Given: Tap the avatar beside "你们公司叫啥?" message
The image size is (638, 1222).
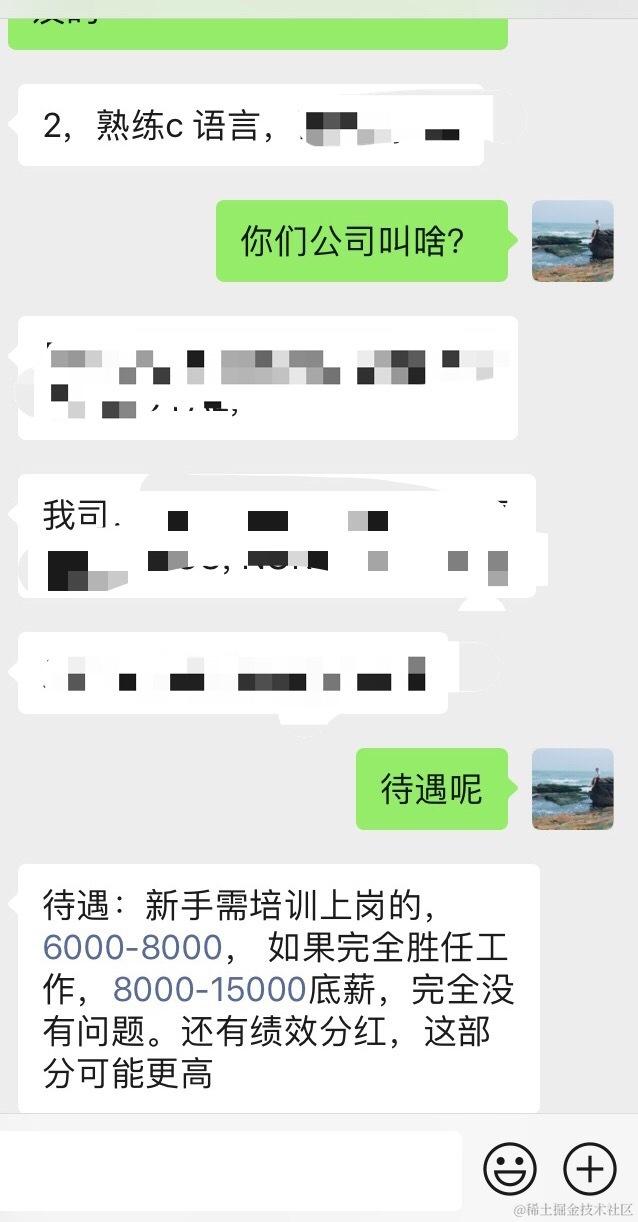Looking at the screenshot, I should point(572,241).
